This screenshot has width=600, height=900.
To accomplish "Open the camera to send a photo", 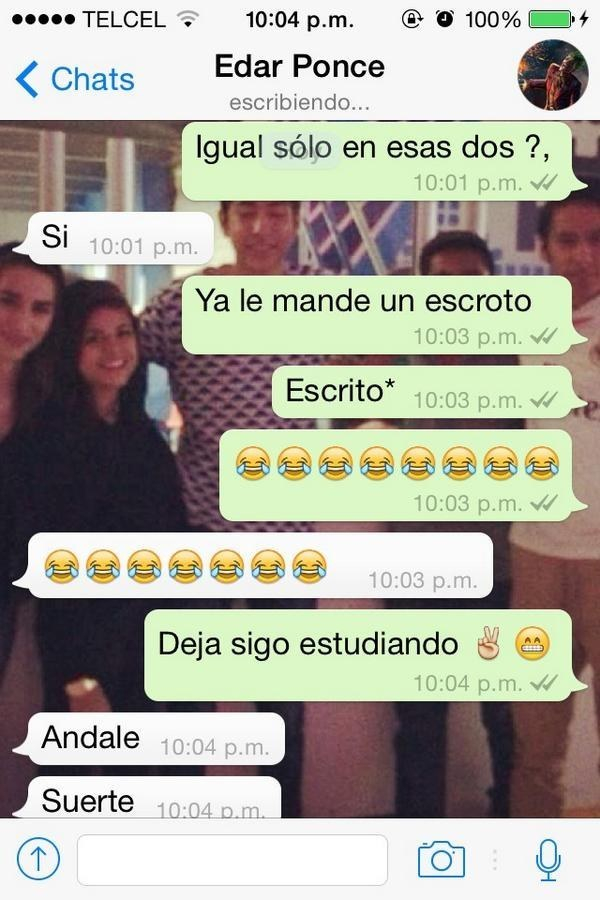I will pos(441,859).
